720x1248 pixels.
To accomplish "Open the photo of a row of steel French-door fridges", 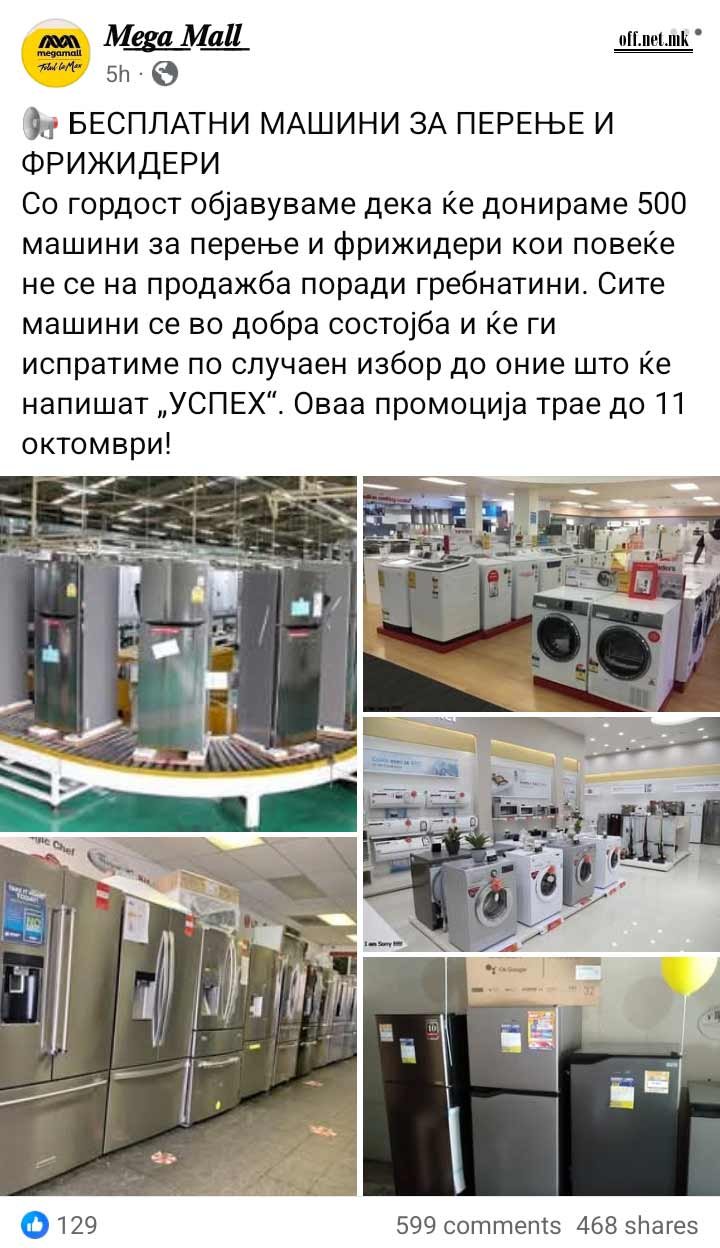I will [178, 1016].
